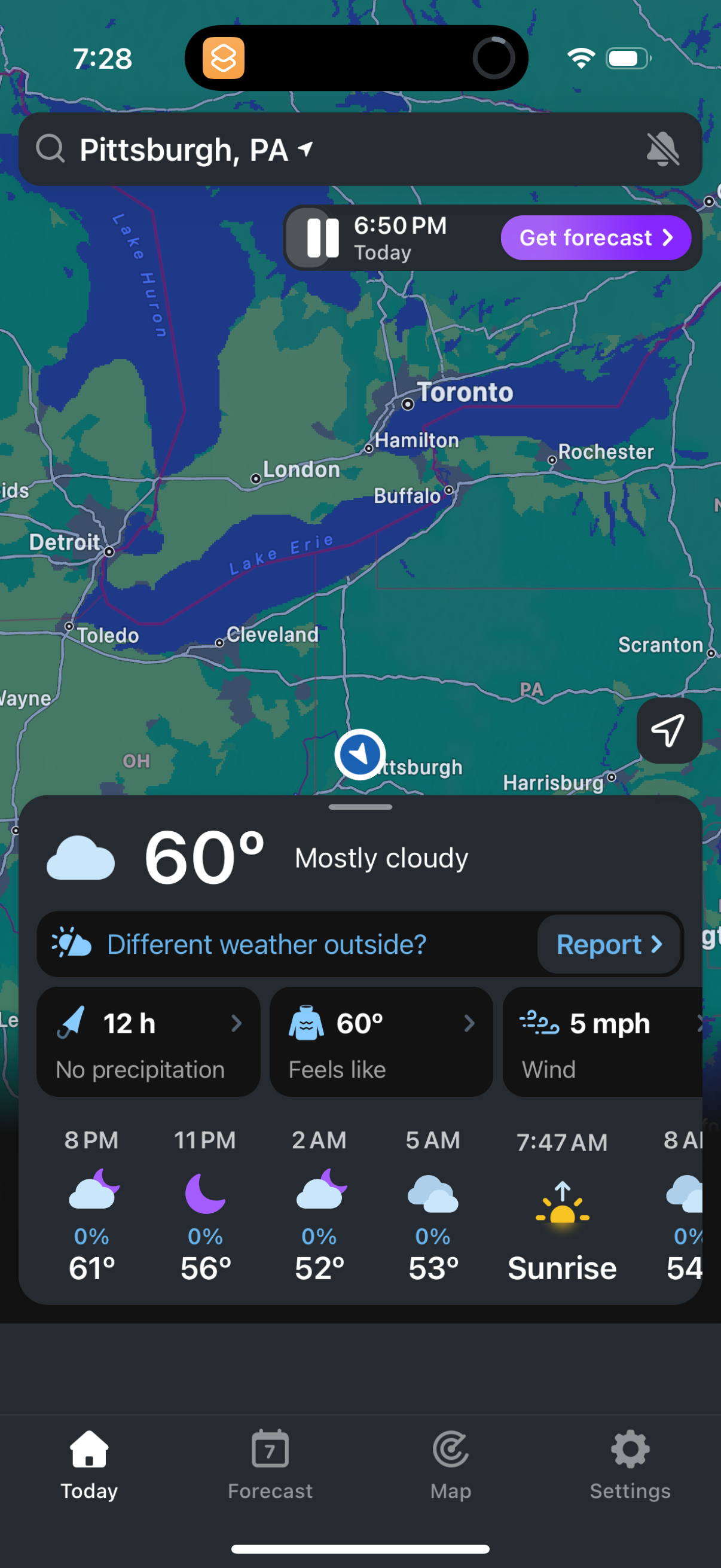Switch to the Forecast tab
The height and width of the screenshot is (1568, 721).
pos(270,1466)
